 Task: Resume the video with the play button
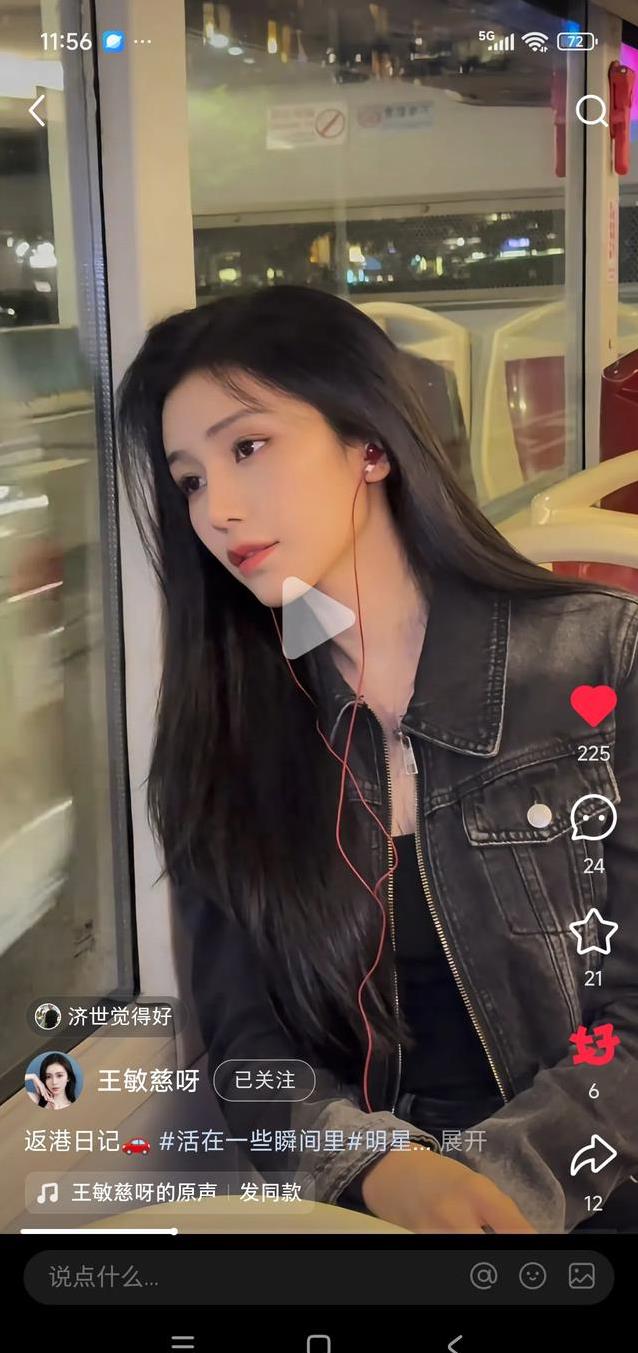pyautogui.click(x=316, y=618)
